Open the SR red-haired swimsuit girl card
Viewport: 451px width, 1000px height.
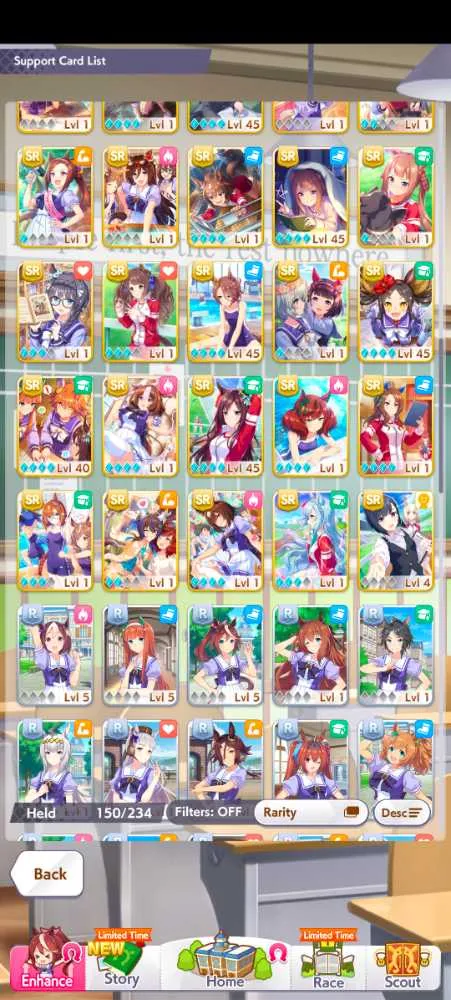pos(311,425)
